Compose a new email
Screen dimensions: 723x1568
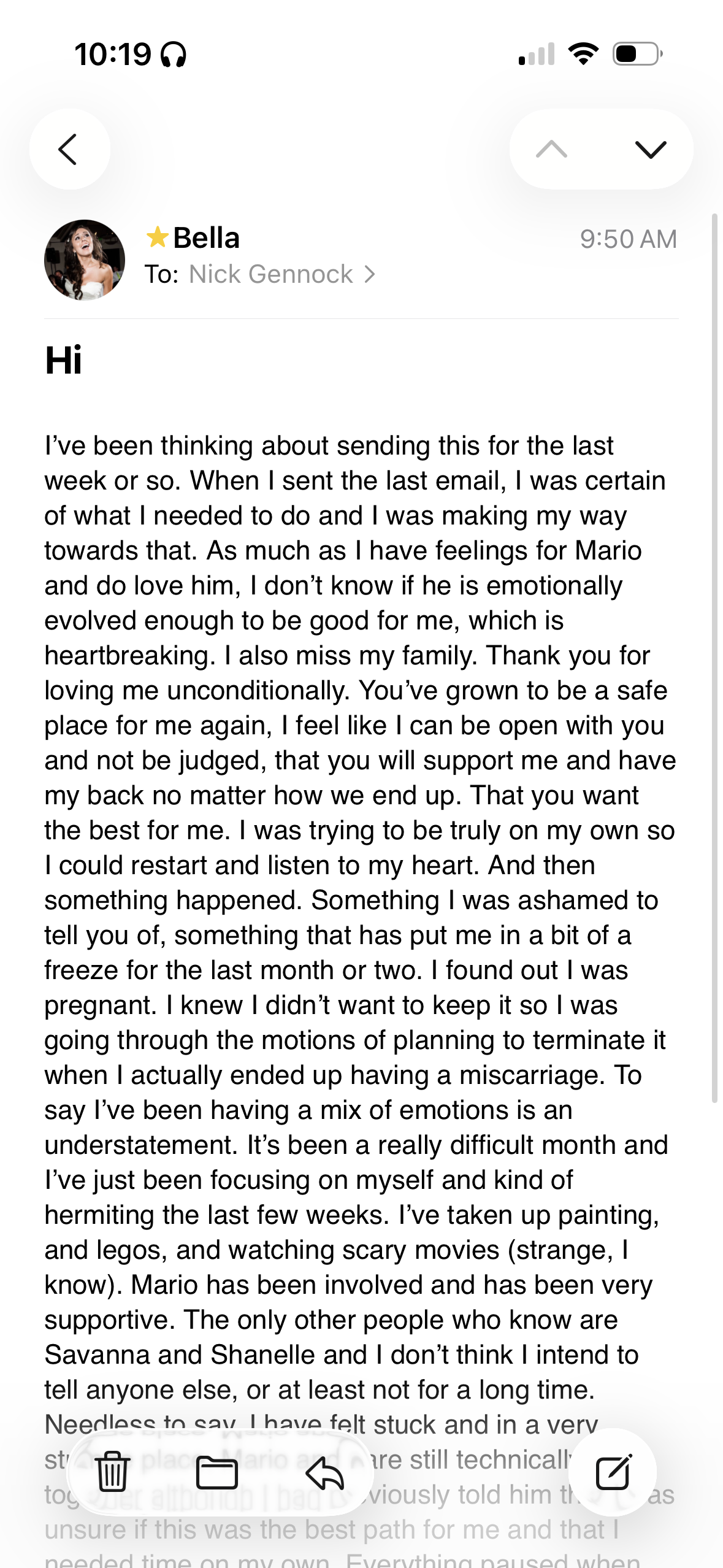pyautogui.click(x=613, y=1472)
